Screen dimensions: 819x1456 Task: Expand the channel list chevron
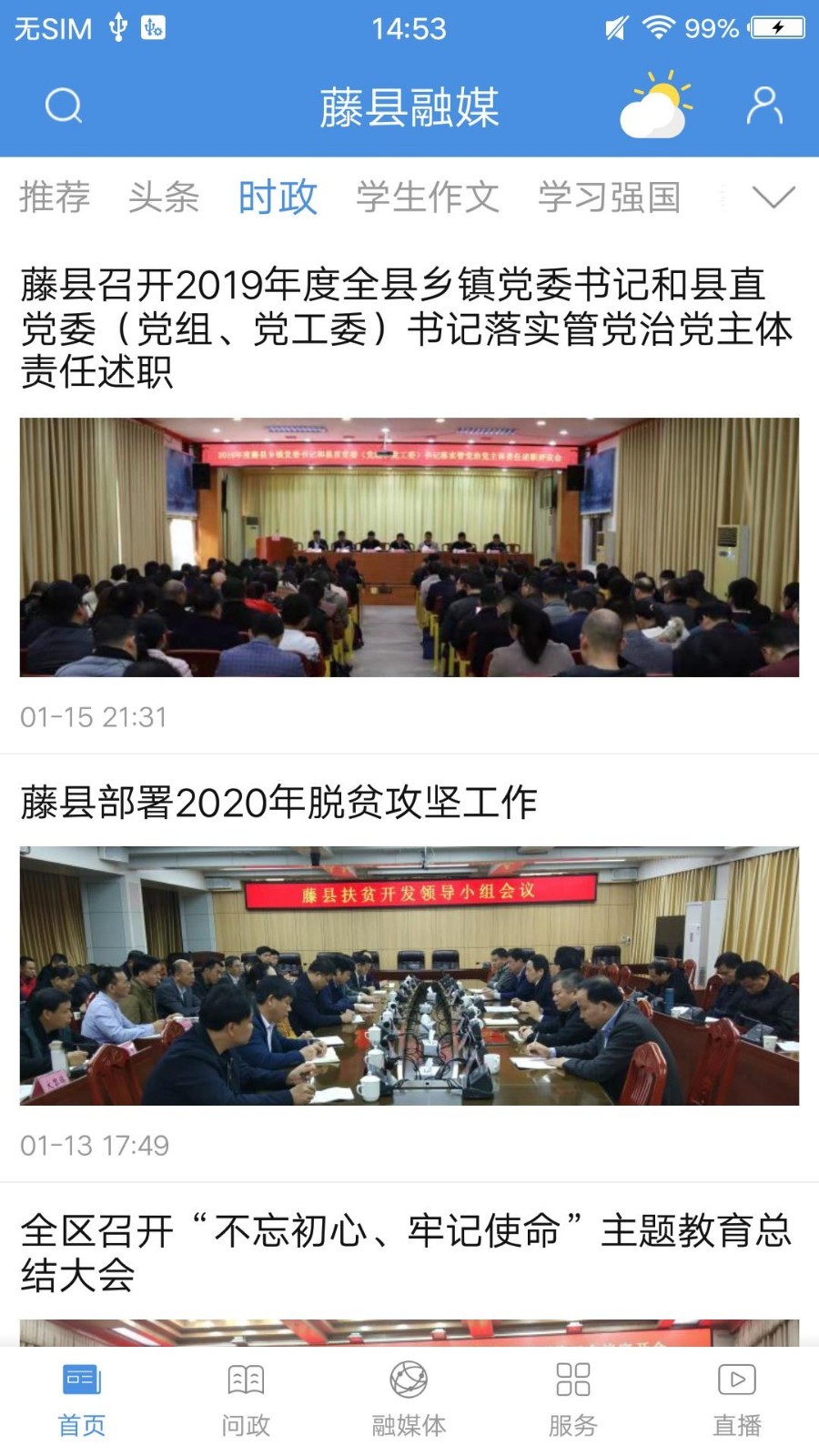773,197
